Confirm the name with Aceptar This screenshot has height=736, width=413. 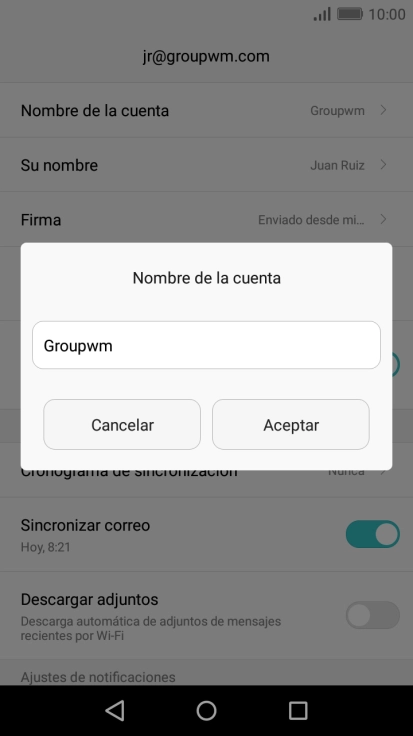coord(291,425)
